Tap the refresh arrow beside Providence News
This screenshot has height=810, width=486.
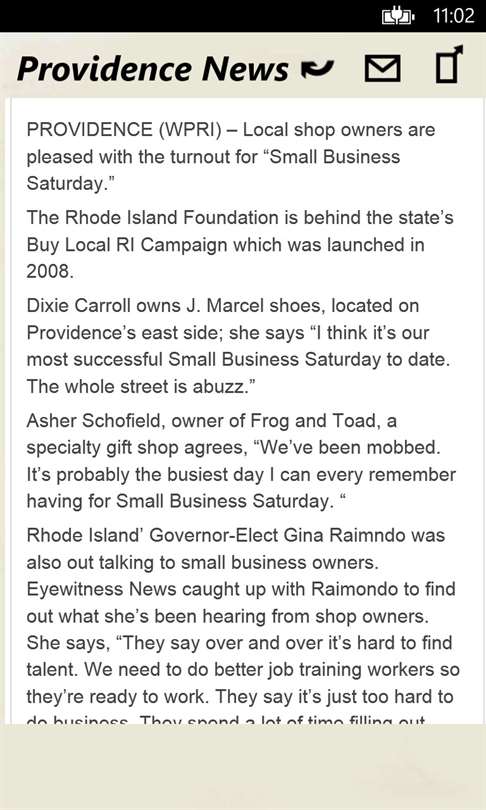(318, 68)
